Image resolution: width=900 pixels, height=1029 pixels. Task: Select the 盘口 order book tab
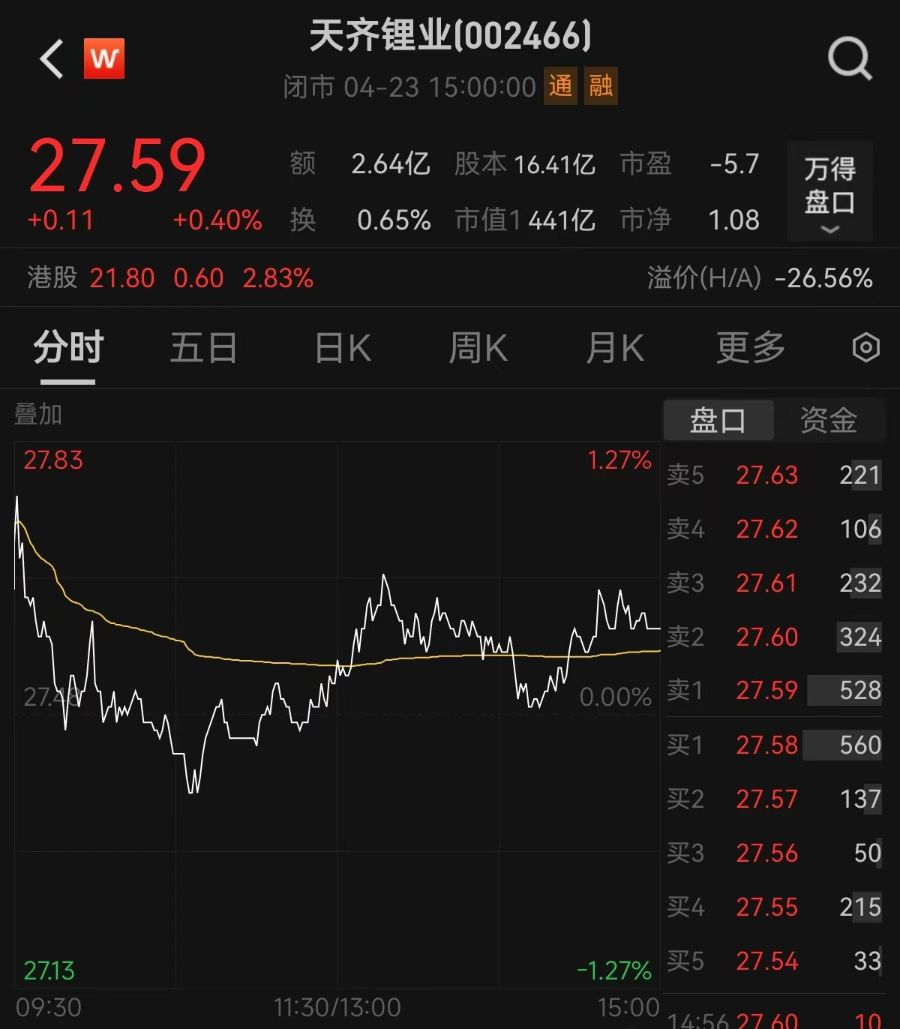coord(718,420)
